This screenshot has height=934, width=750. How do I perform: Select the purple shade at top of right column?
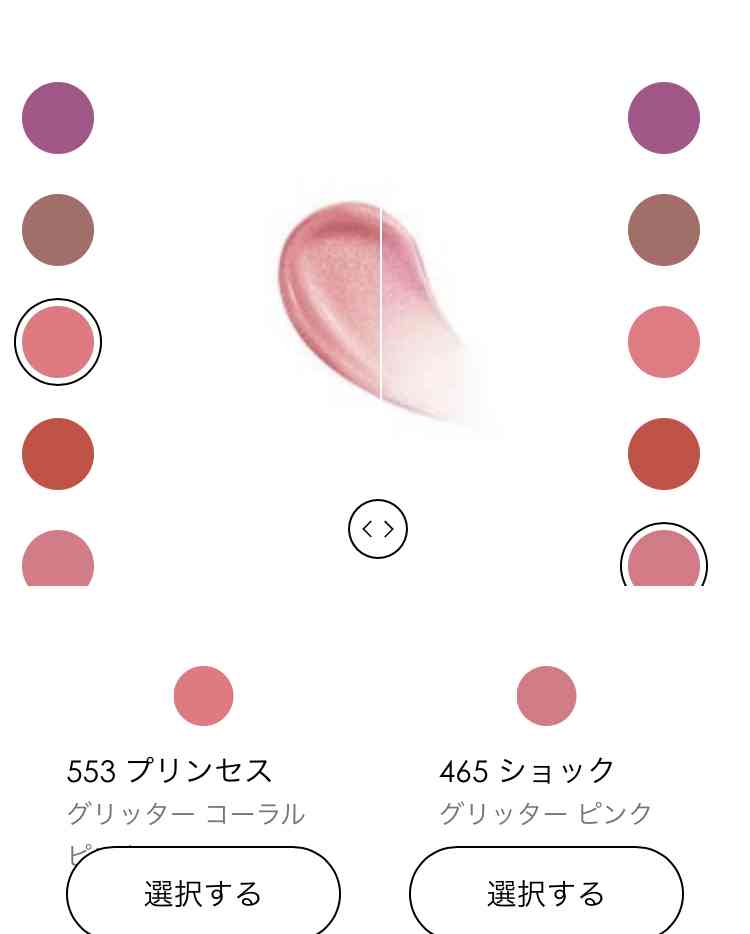coord(664,117)
